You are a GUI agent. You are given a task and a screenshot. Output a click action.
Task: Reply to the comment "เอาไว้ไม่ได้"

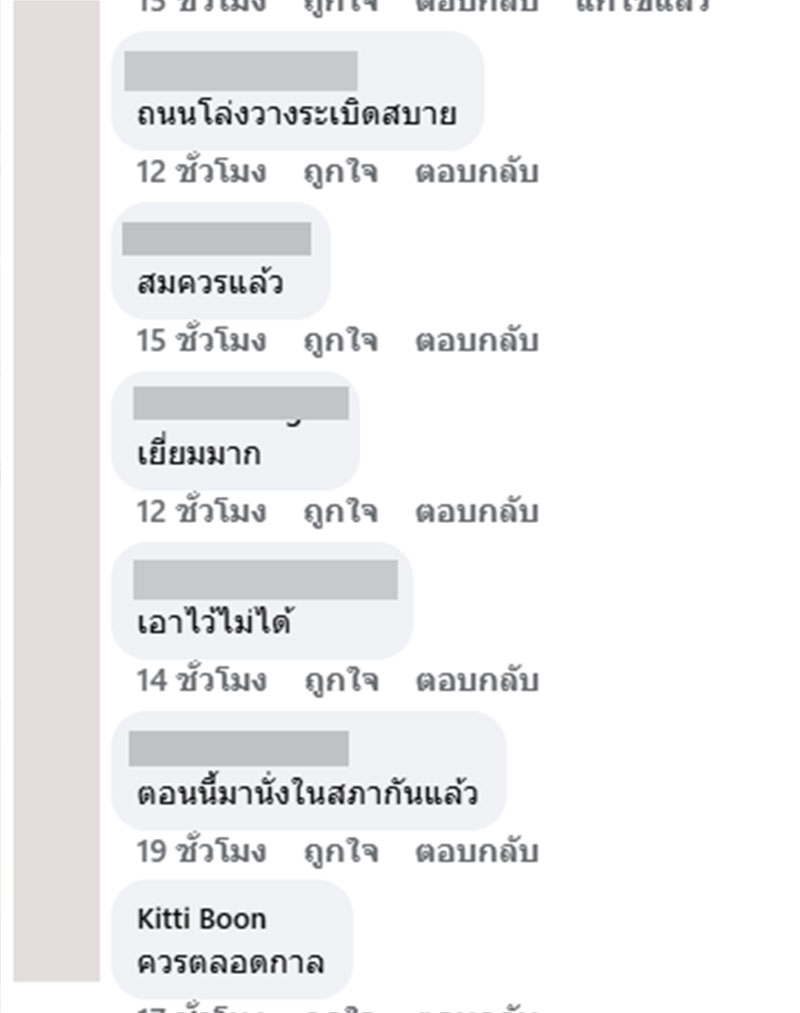[x=476, y=681]
